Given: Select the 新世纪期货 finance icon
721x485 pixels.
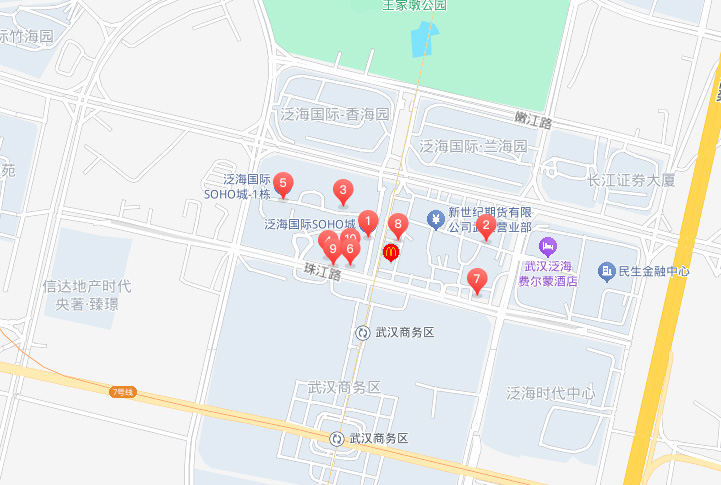Looking at the screenshot, I should (435, 218).
